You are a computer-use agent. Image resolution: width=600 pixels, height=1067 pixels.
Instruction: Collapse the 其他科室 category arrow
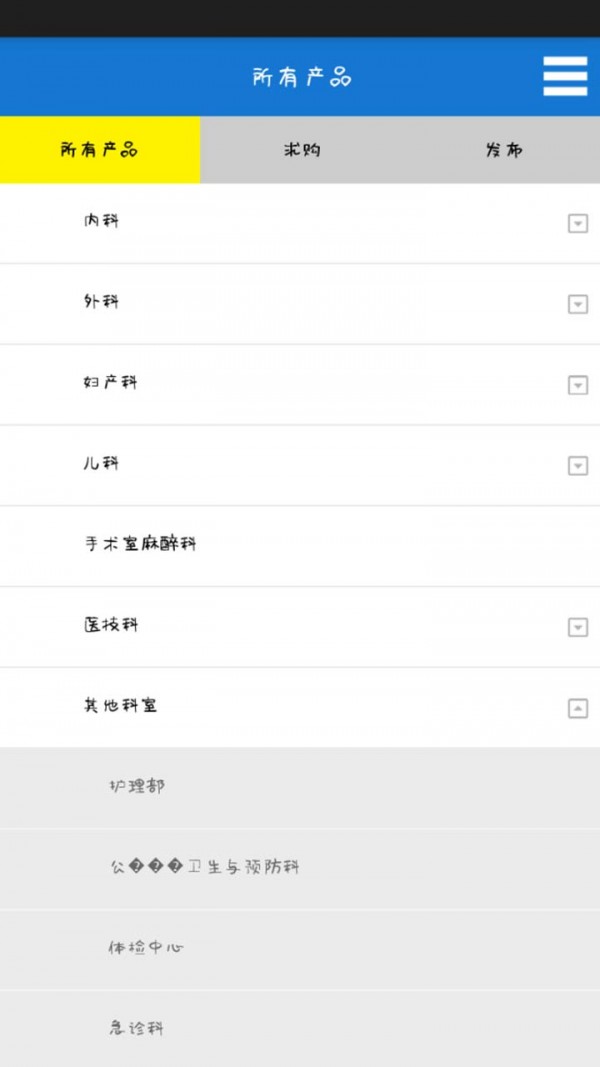click(x=578, y=708)
